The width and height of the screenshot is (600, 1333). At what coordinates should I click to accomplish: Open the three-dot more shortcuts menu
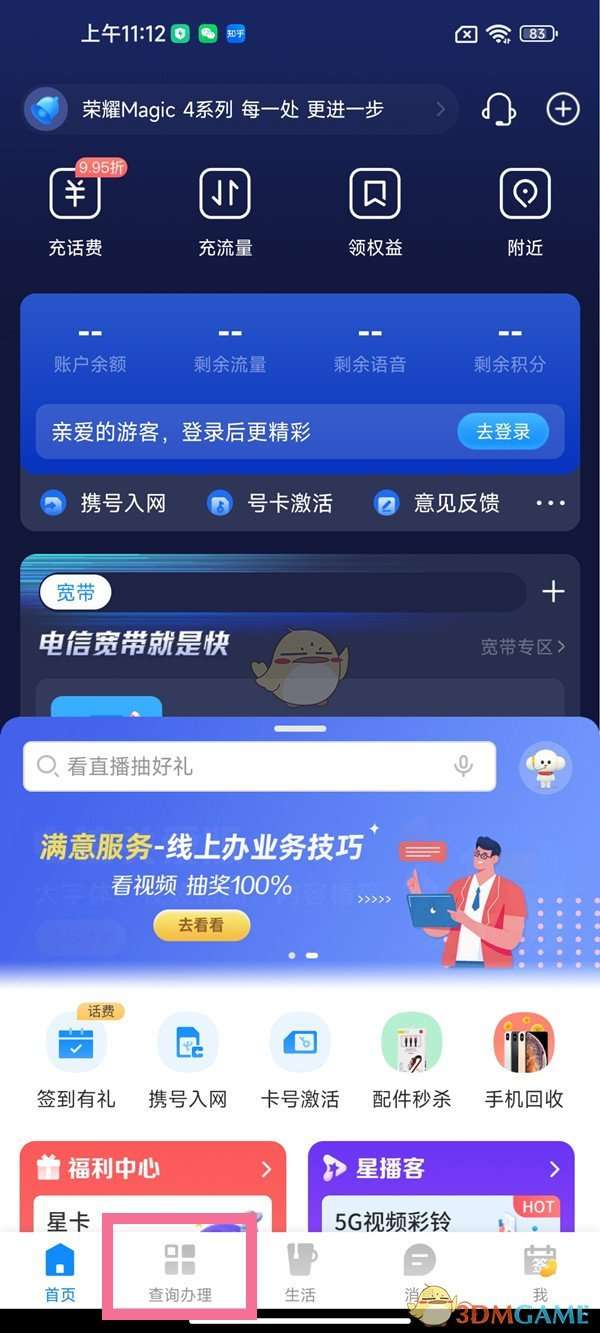pos(550,503)
